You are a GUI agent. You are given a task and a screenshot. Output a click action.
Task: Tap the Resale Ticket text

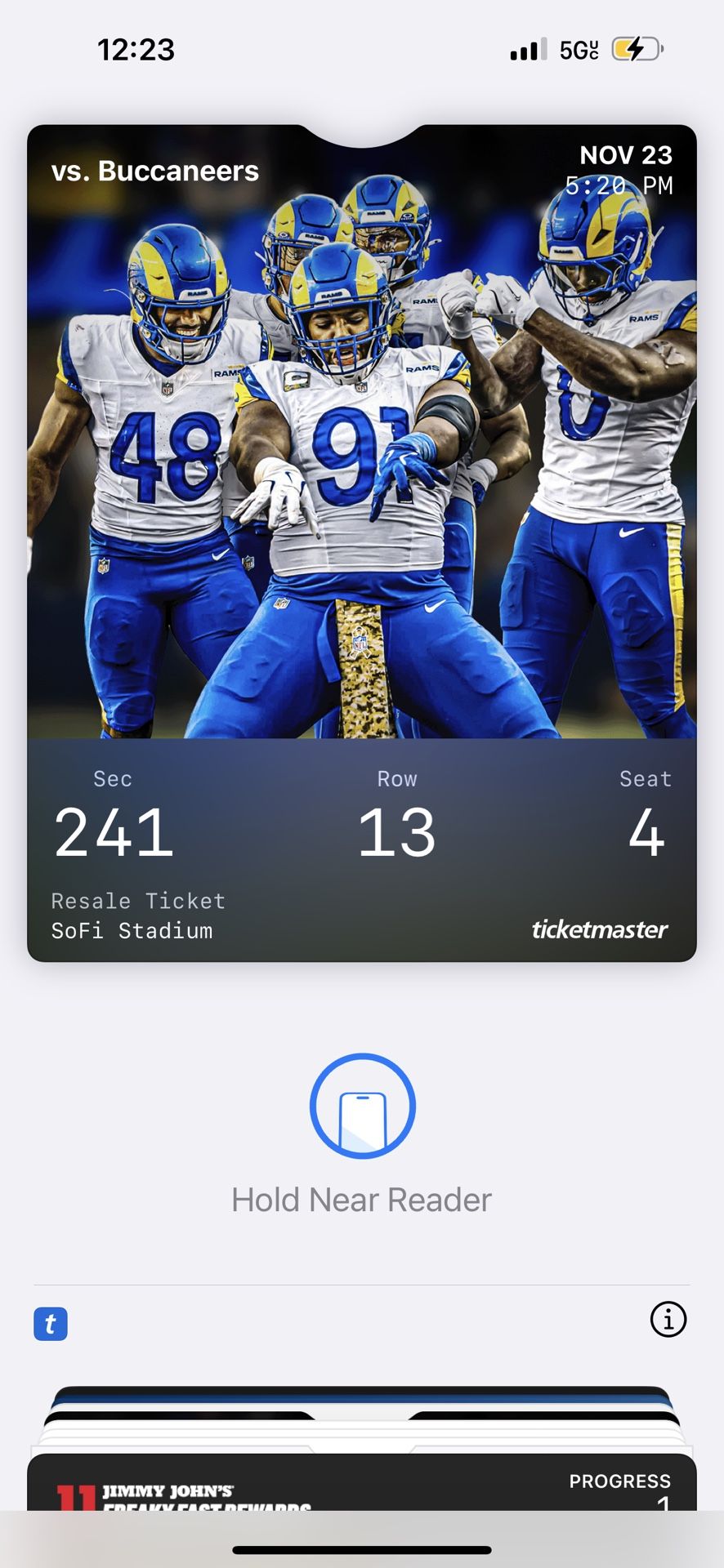[x=137, y=902]
